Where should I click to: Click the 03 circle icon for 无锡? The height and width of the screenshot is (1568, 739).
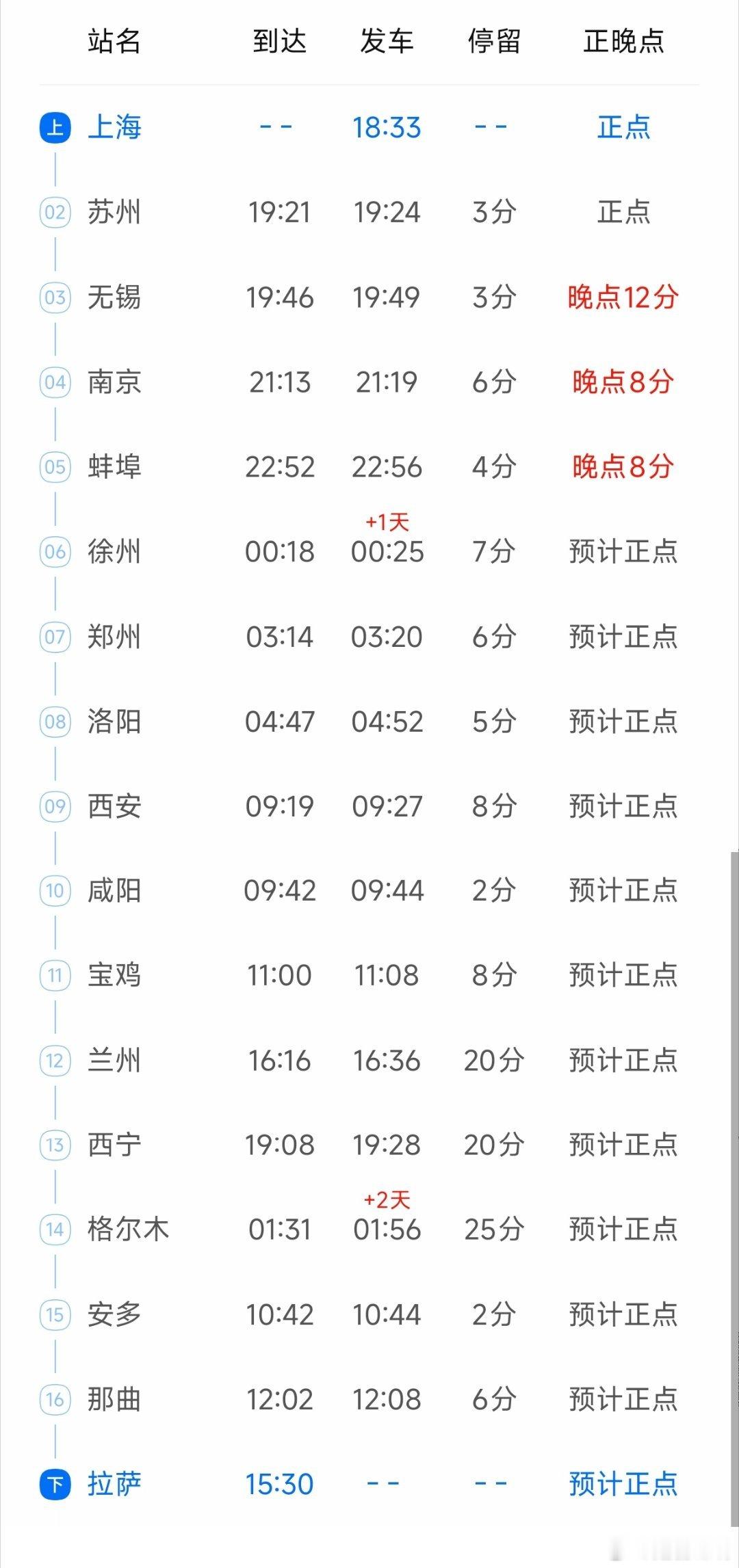point(55,297)
